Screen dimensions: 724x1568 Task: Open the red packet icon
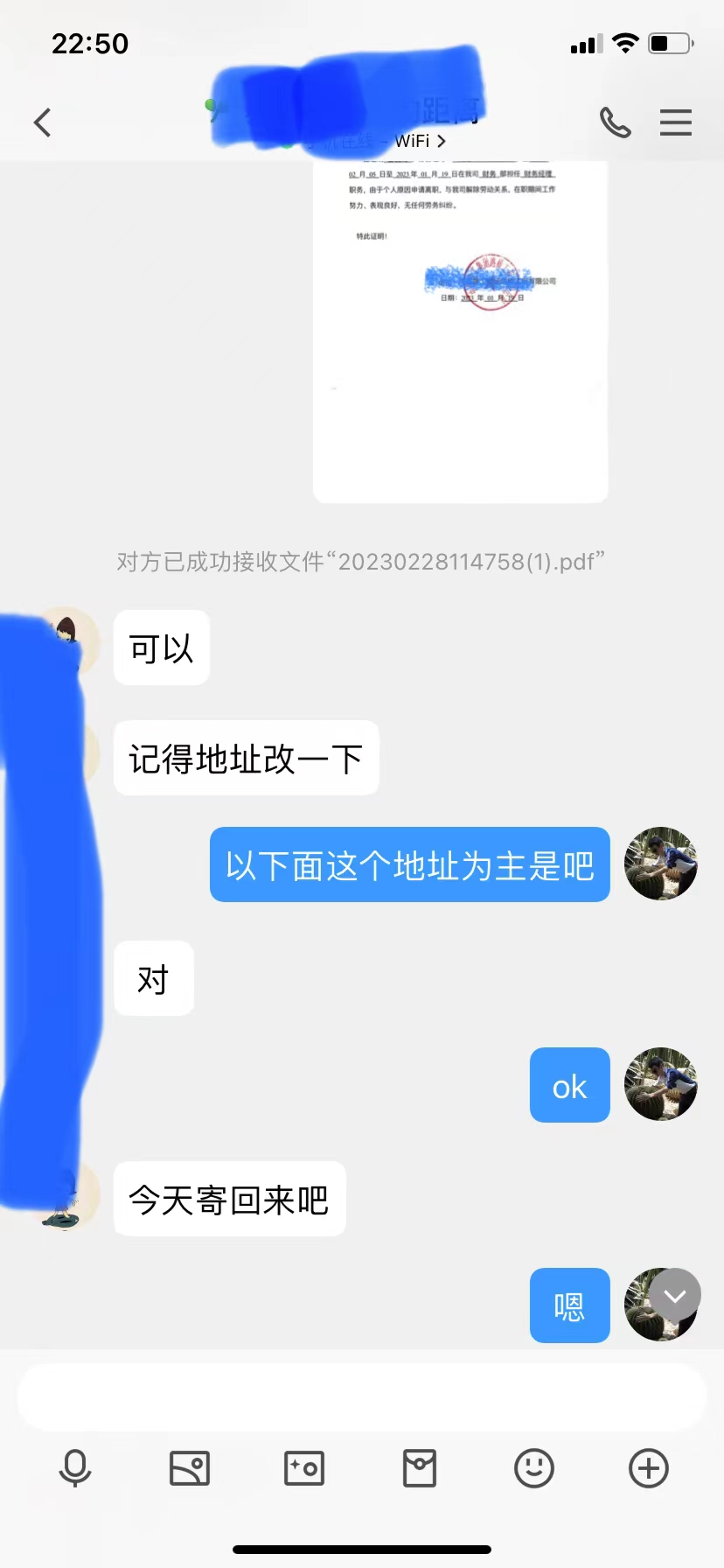(419, 1468)
